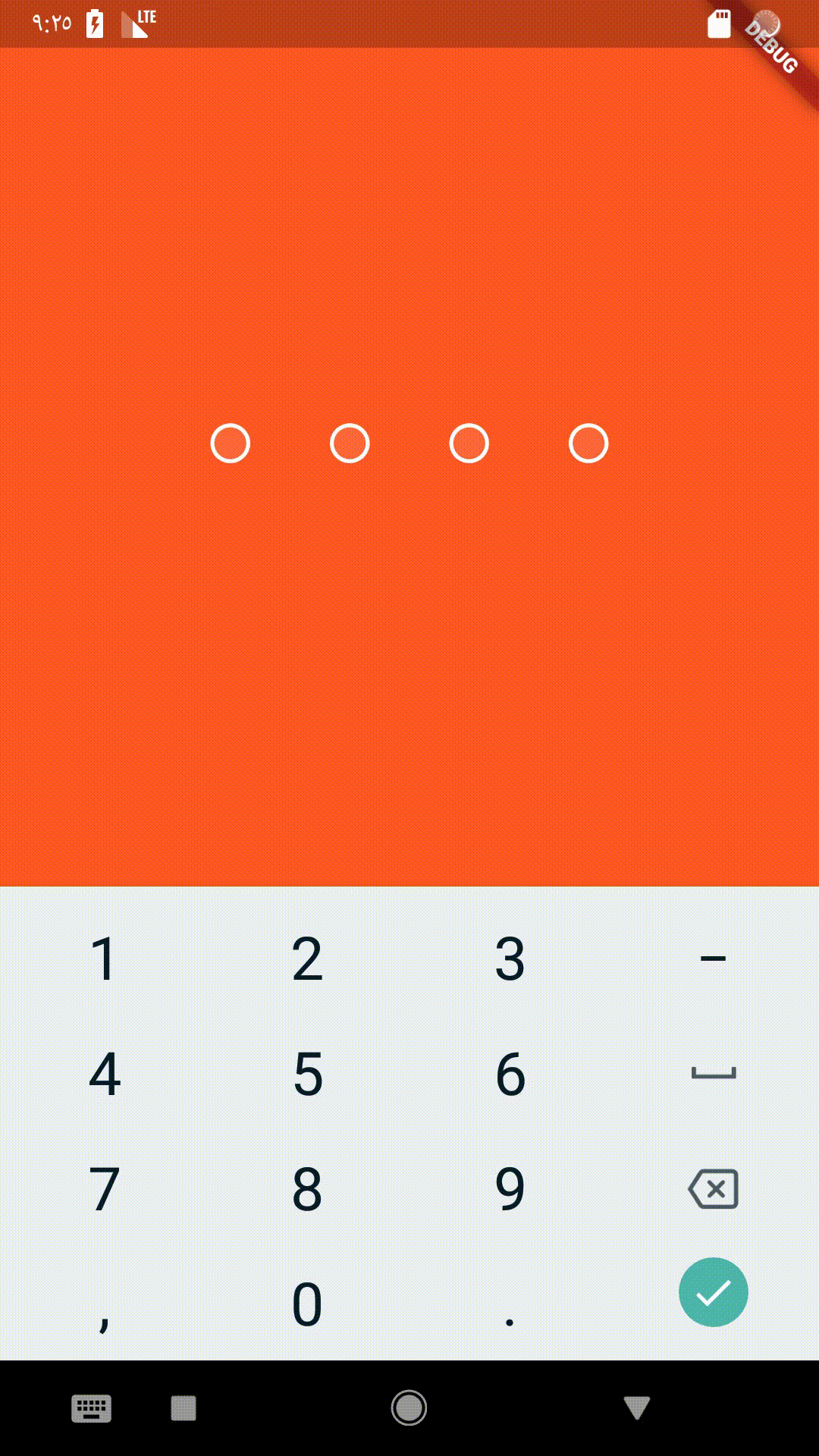Confirm entry with the checkmark key
Screen dimensions: 819x1456
713,1292
